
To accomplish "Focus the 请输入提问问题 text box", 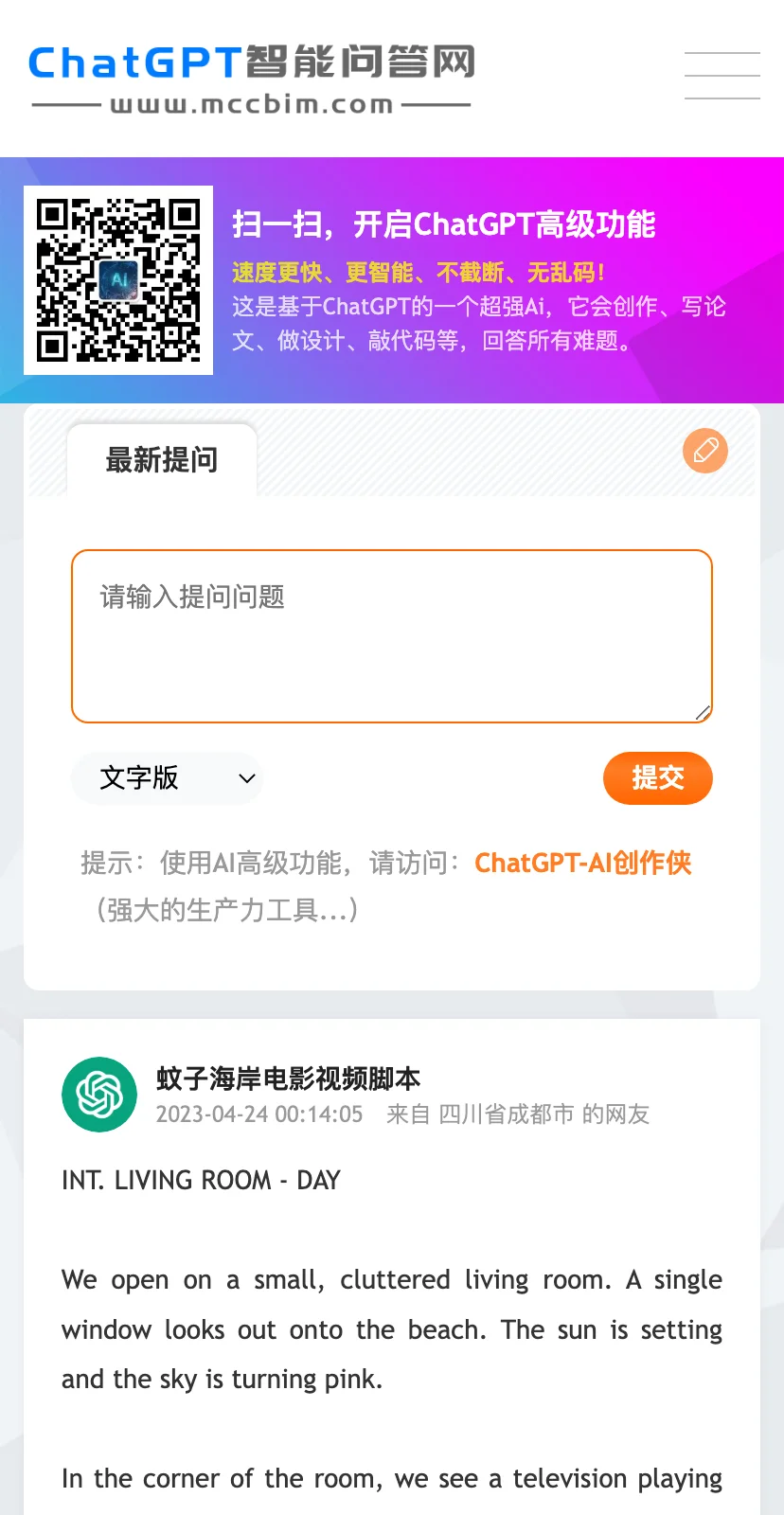I will click(x=391, y=635).
